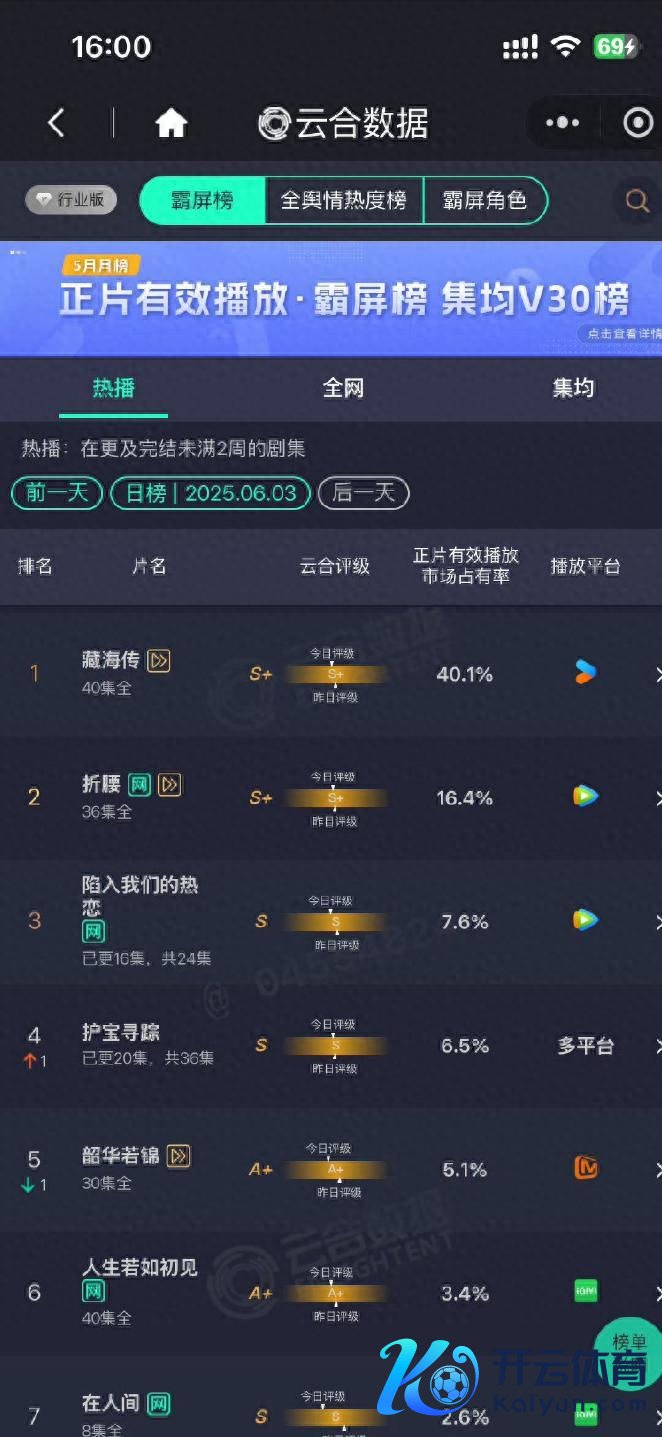Switch to 霸屏角色
The image size is (662, 1437).
(484, 200)
